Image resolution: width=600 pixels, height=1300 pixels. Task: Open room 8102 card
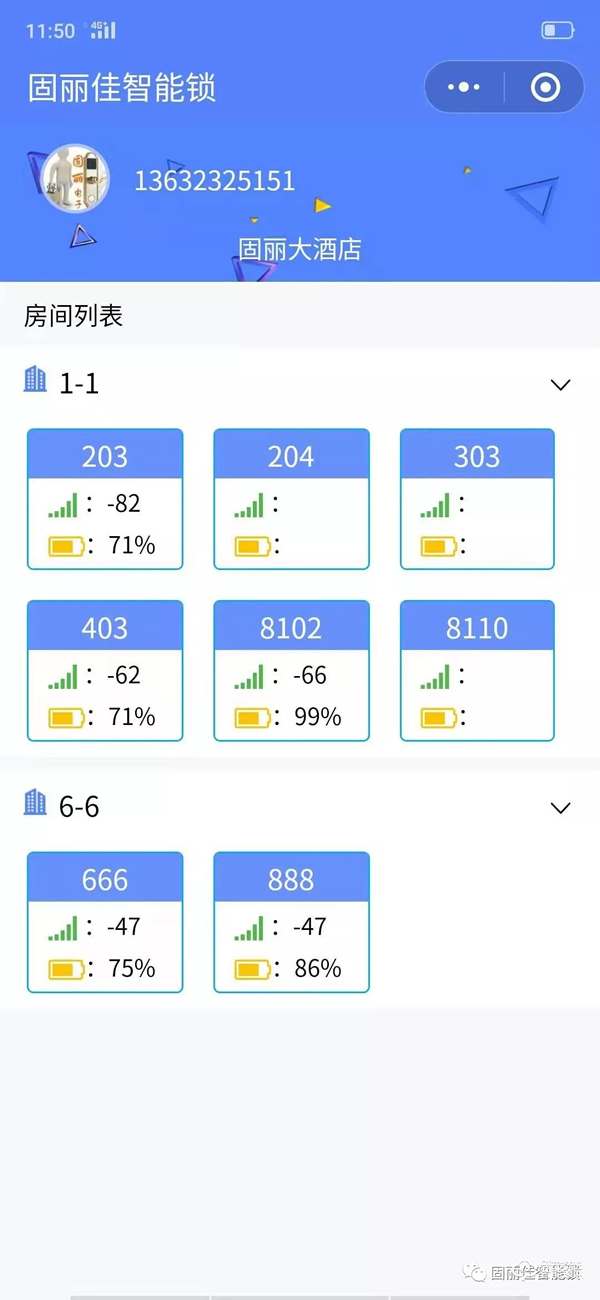291,670
